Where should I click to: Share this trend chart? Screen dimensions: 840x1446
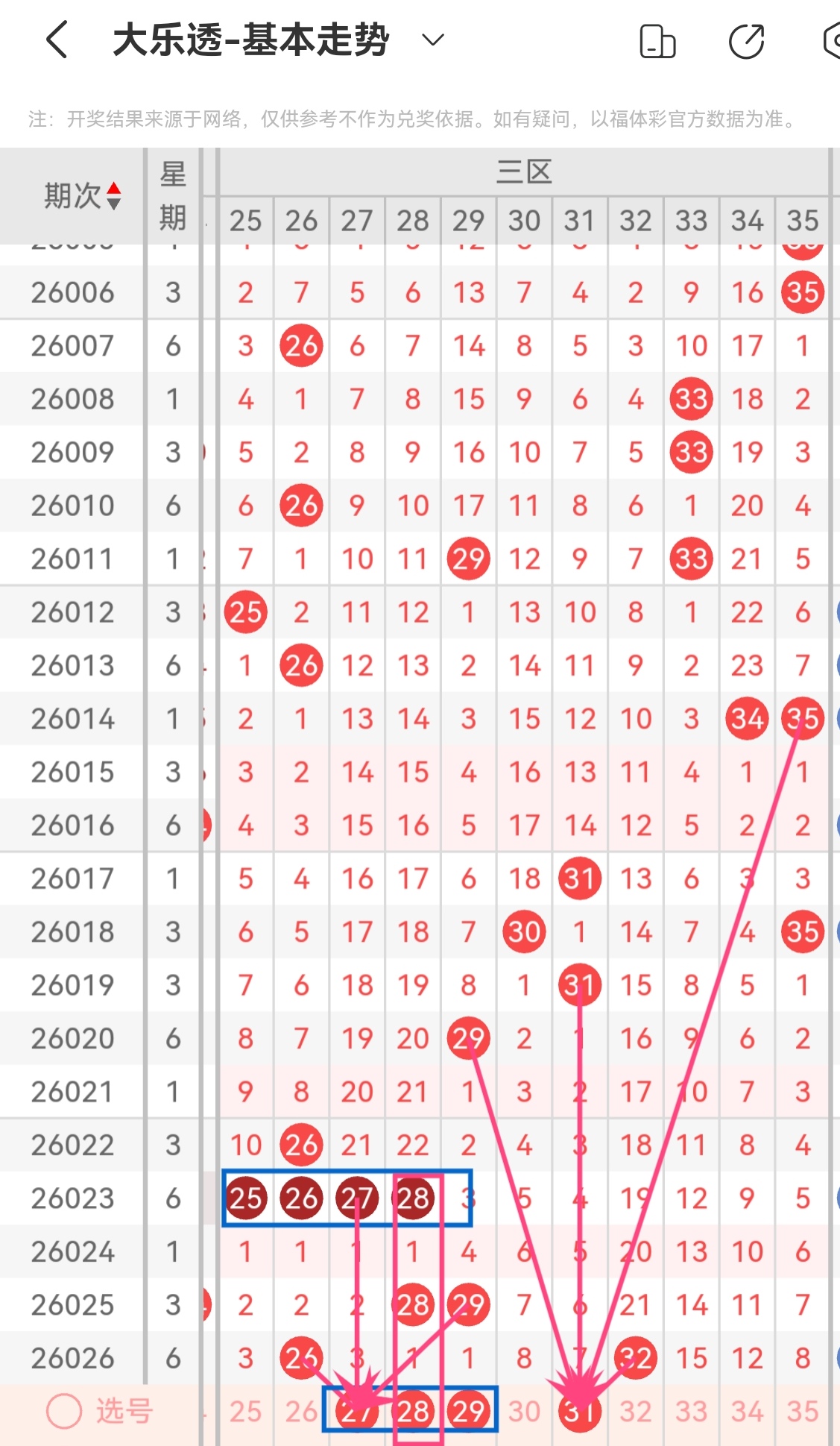click(746, 41)
